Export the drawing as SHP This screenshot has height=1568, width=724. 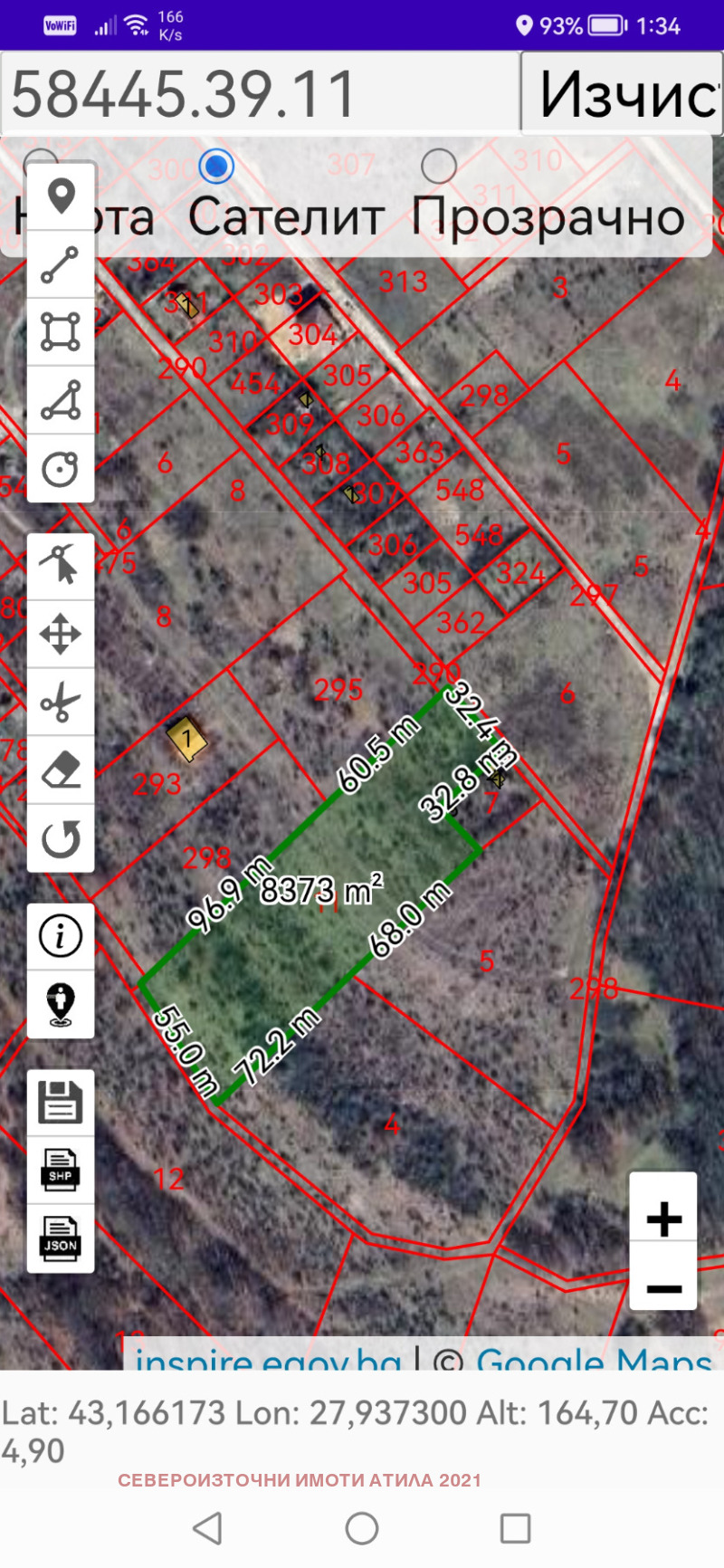point(61,1171)
